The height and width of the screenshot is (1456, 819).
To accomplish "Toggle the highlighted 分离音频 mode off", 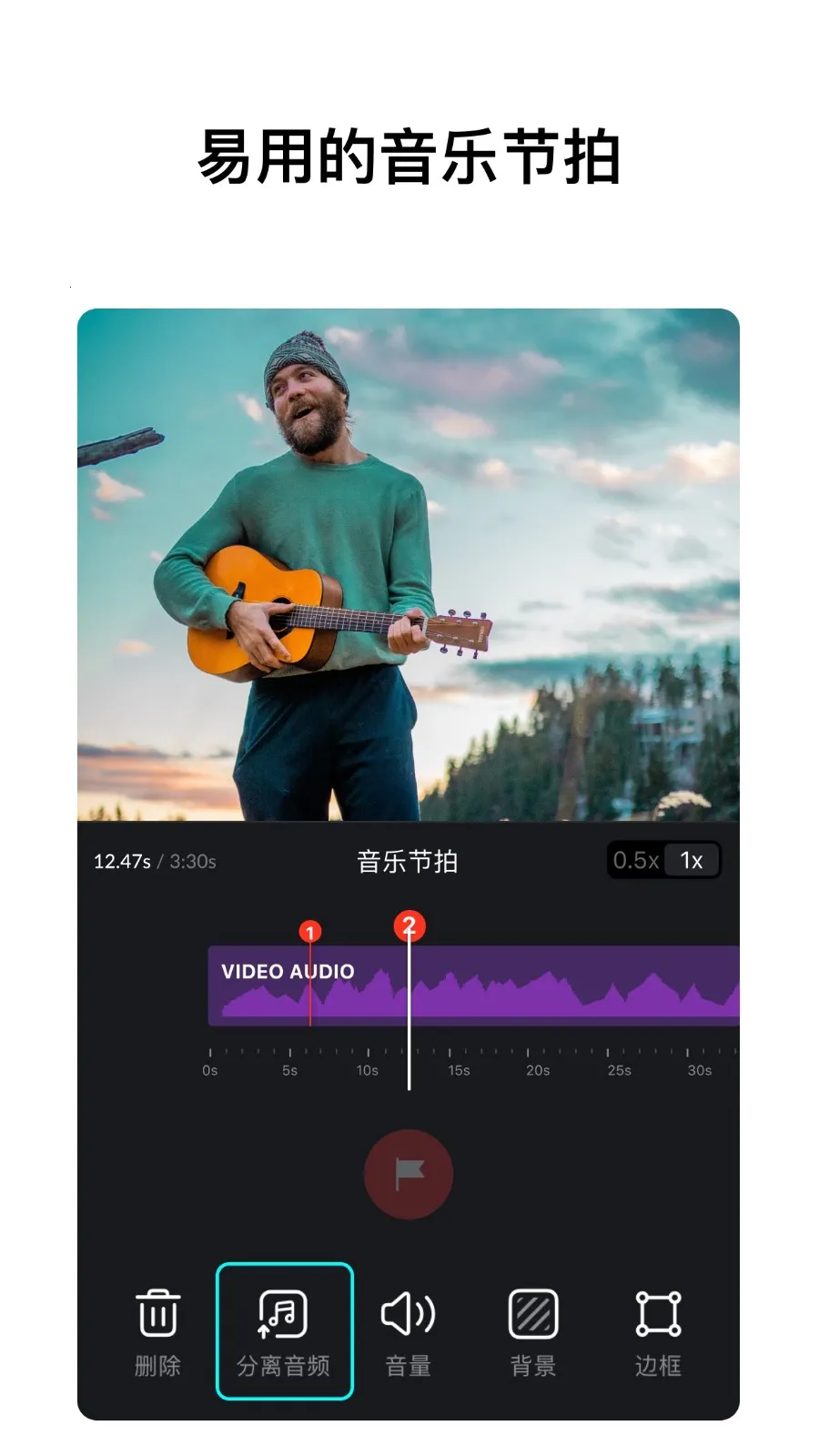I will pos(283,1332).
